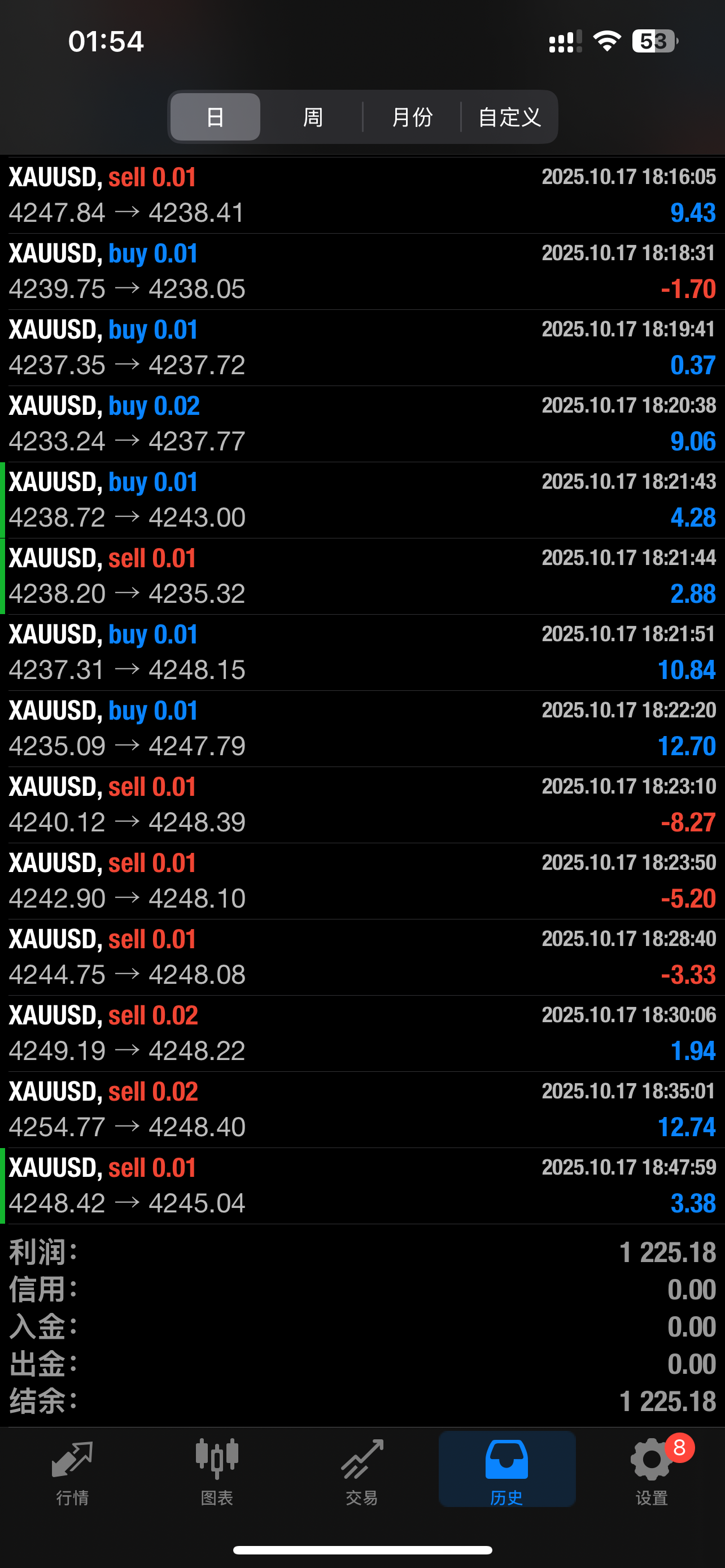
Task: Open the sell trade with -8.27 loss
Action: 362,805
